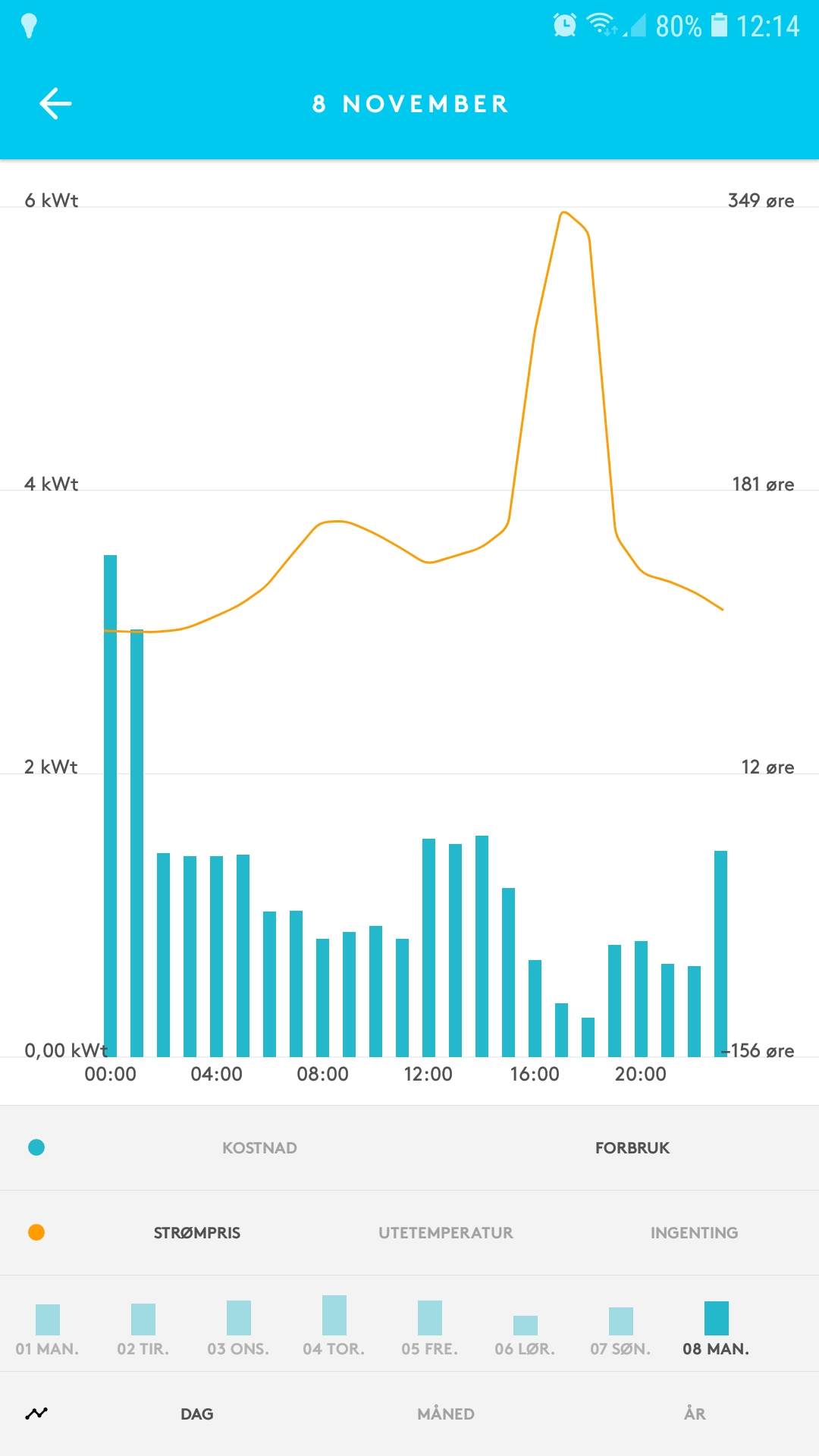This screenshot has height=1456, width=819.
Task: Switch to the Dag view
Action: pyautogui.click(x=197, y=1414)
